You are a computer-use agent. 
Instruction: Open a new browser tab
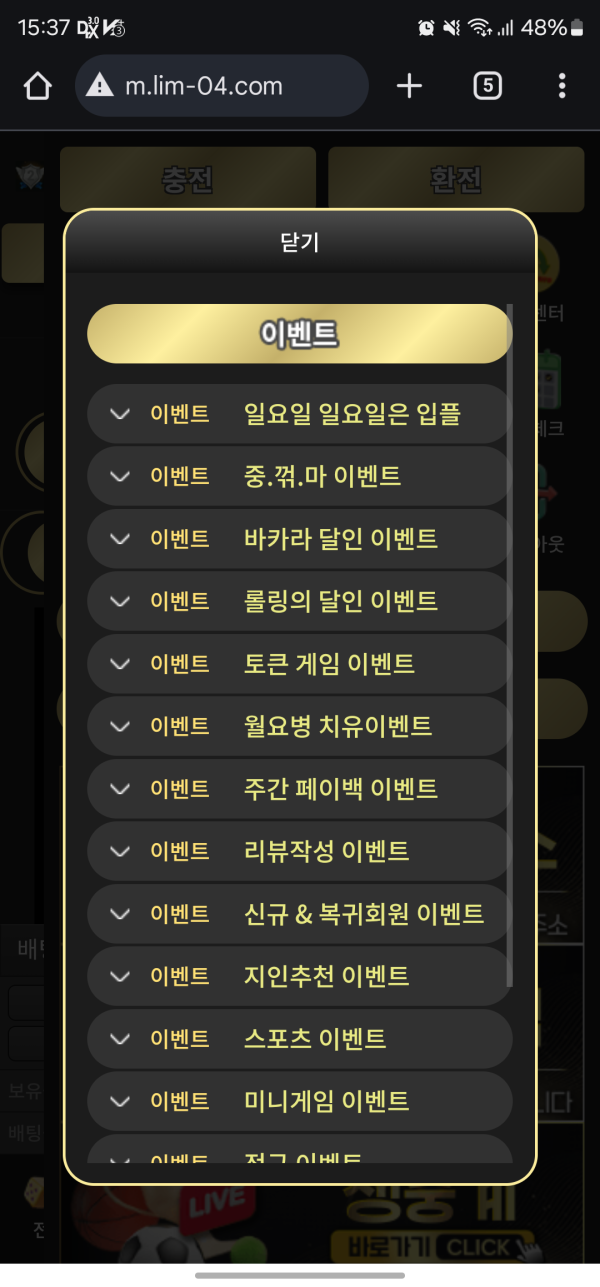409,86
